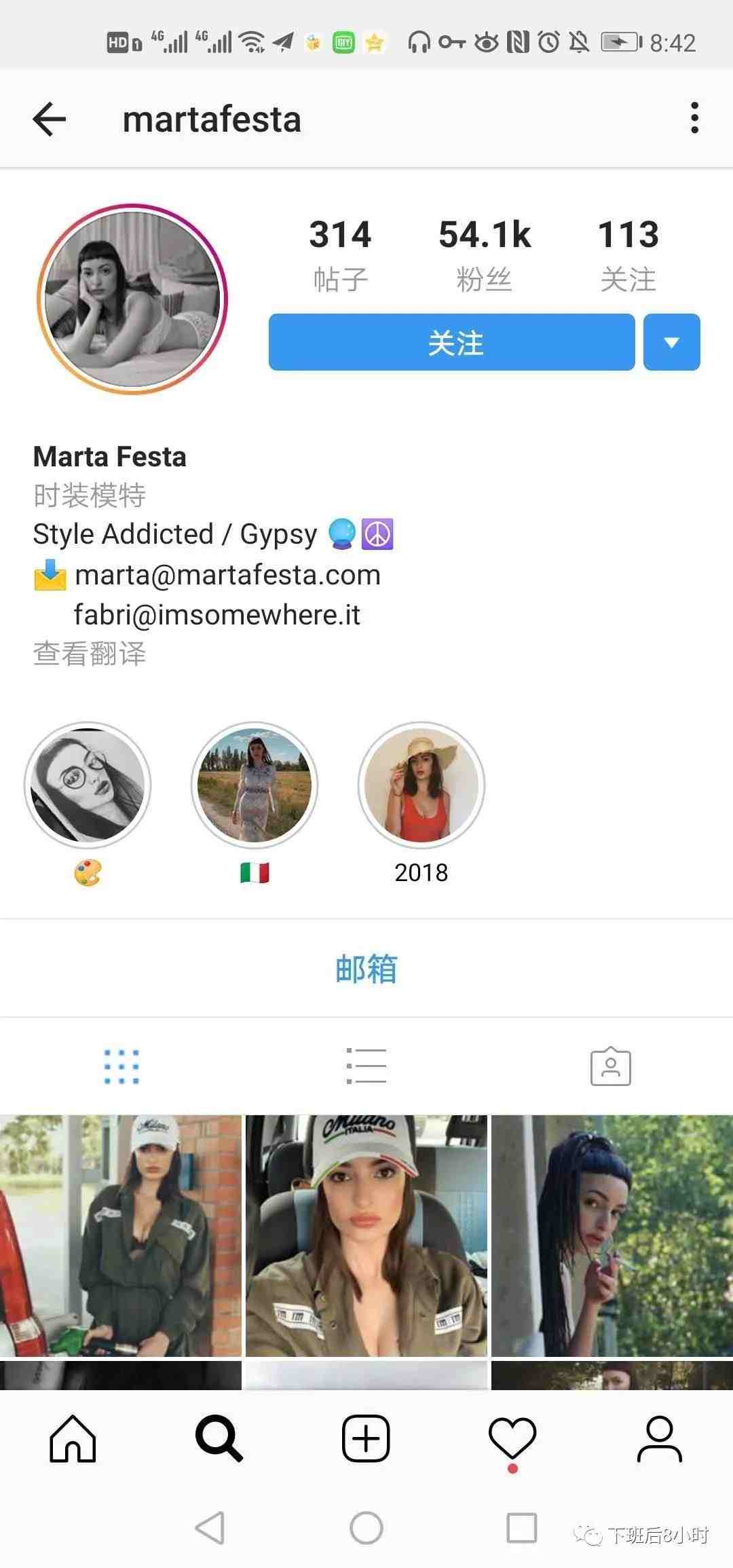View martafesta's profile picture story
This screenshot has height=1568, width=733.
tap(132, 299)
